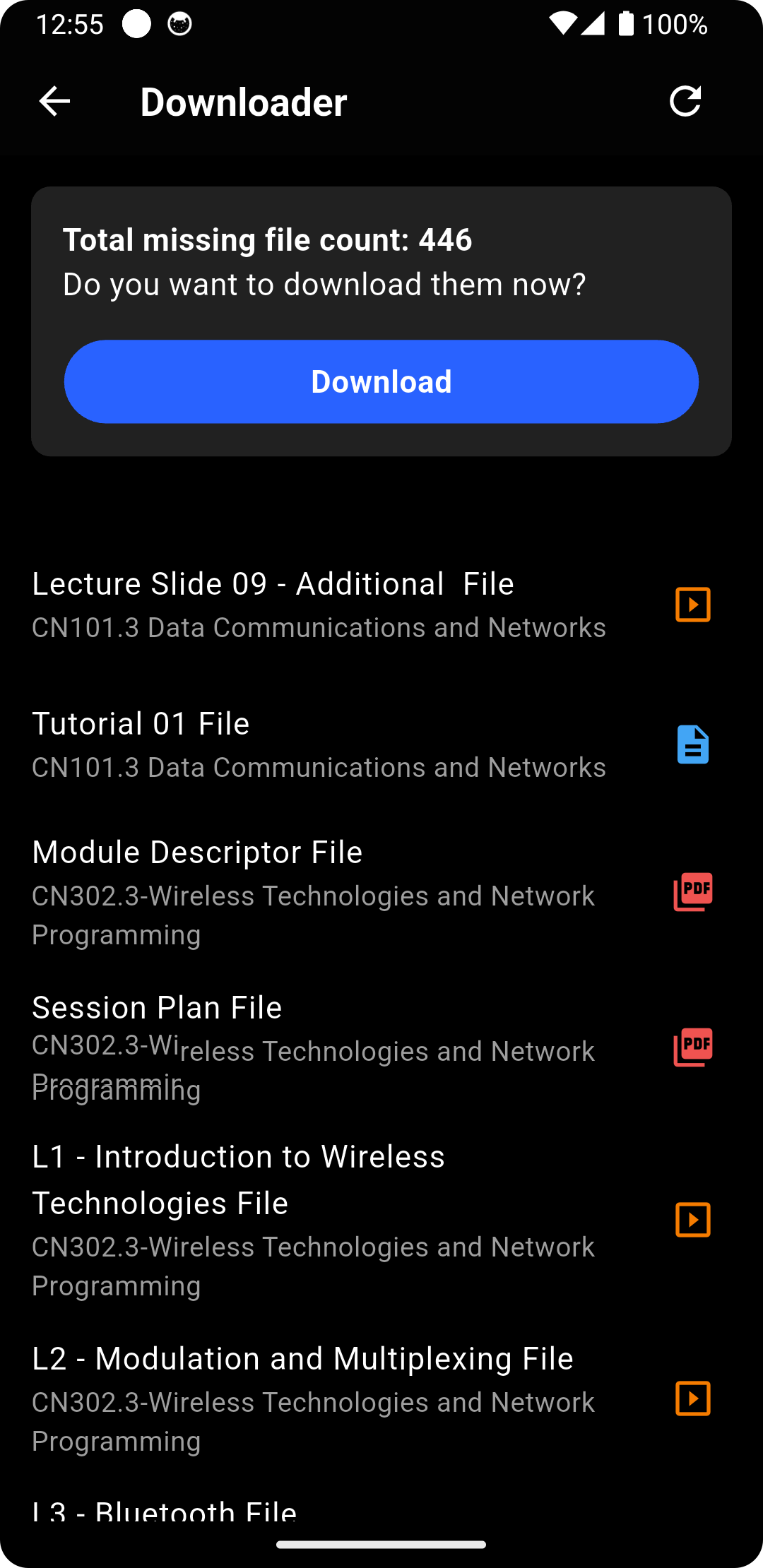Tap the PDF icon for Session Plan File
This screenshot has height=1568, width=763.
[692, 1047]
